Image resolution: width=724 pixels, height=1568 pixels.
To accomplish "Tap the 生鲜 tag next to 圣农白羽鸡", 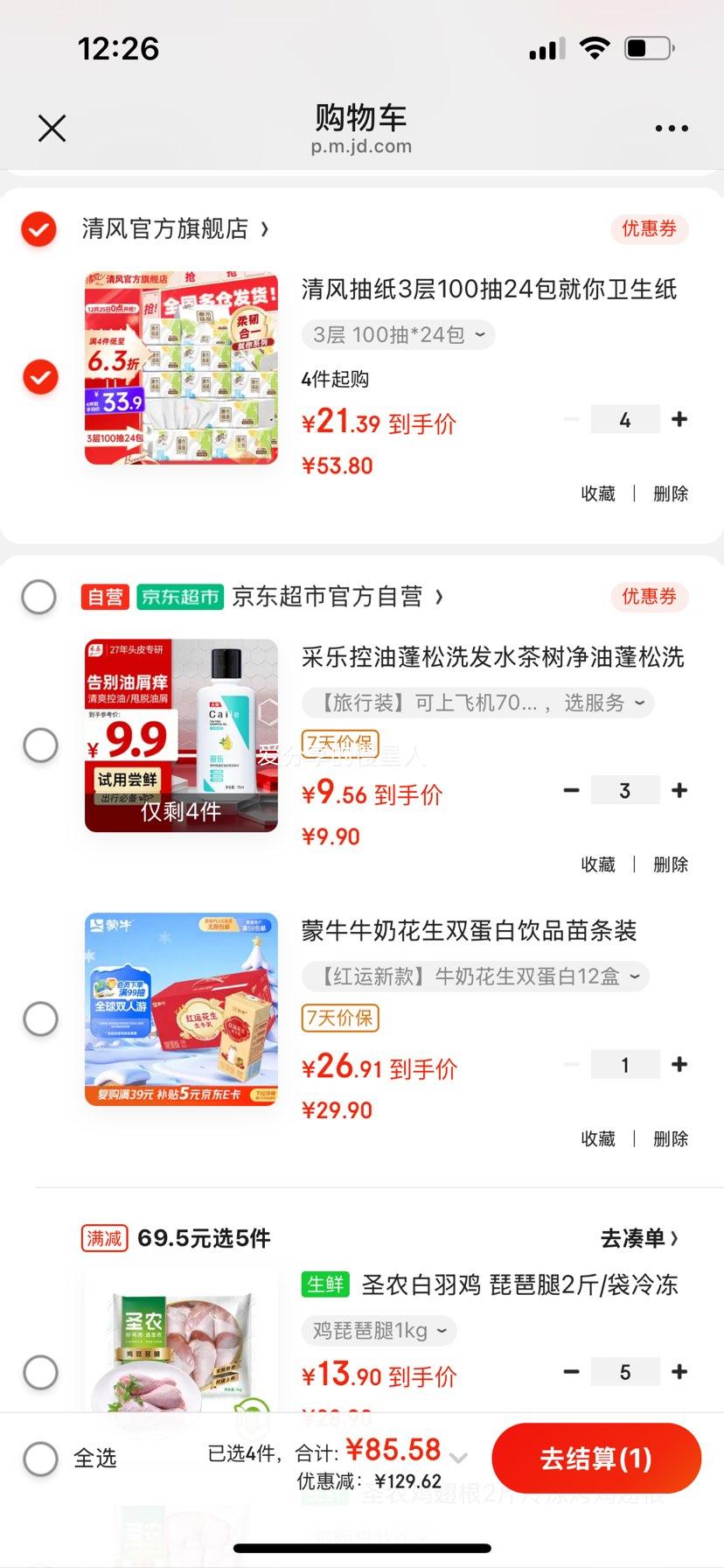I will pos(325,1284).
